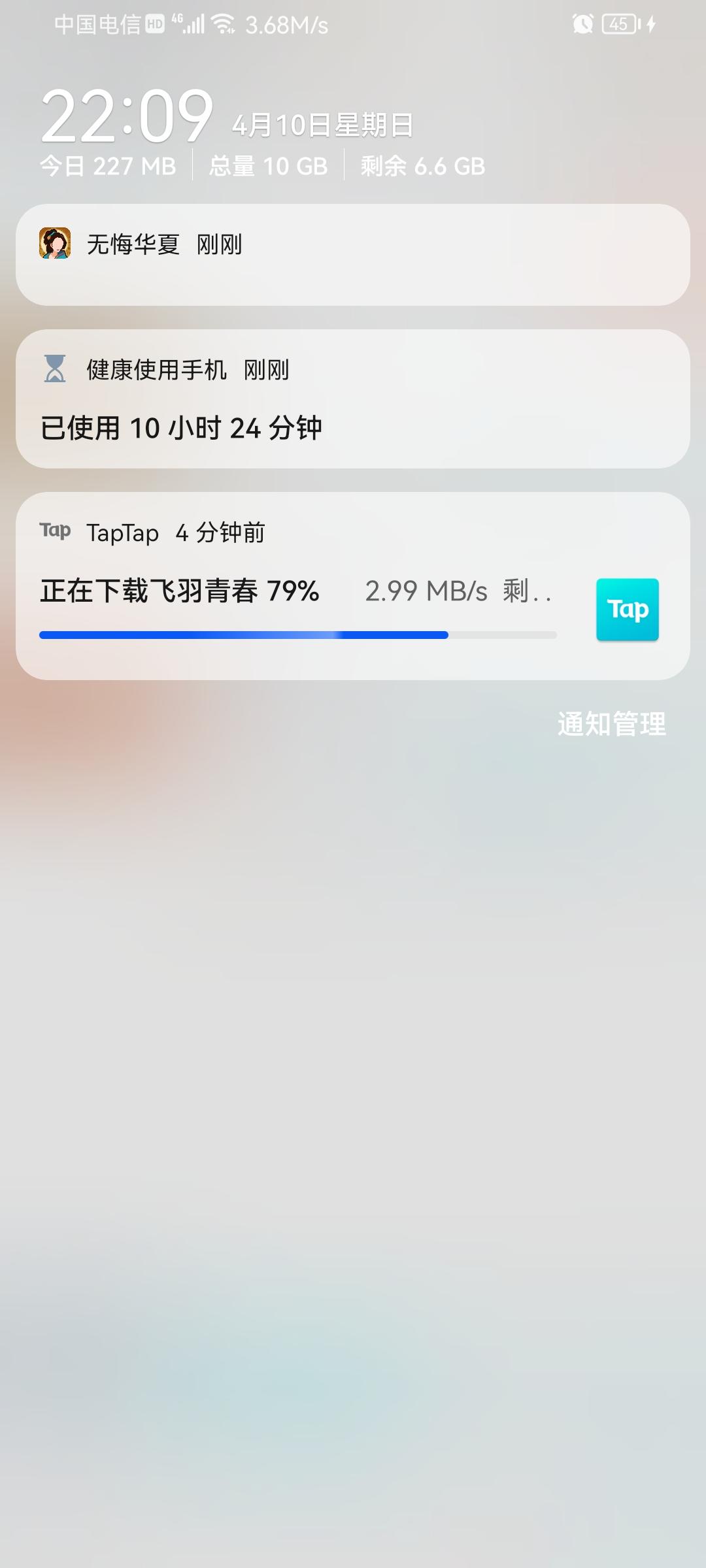Tap the 健康使用手机 hourglass icon
This screenshot has width=706, height=1568.
pos(56,370)
